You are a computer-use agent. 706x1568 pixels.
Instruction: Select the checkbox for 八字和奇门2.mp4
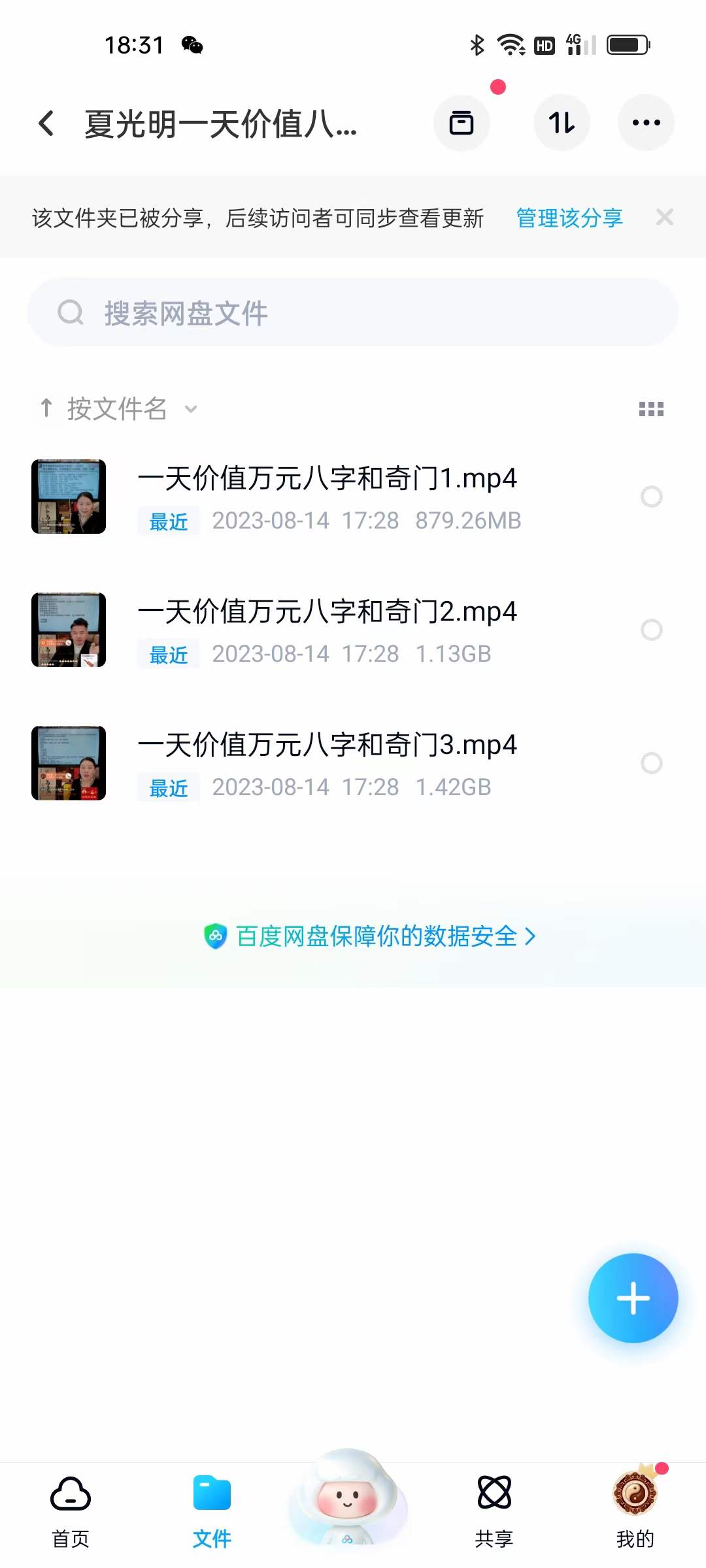(x=651, y=630)
